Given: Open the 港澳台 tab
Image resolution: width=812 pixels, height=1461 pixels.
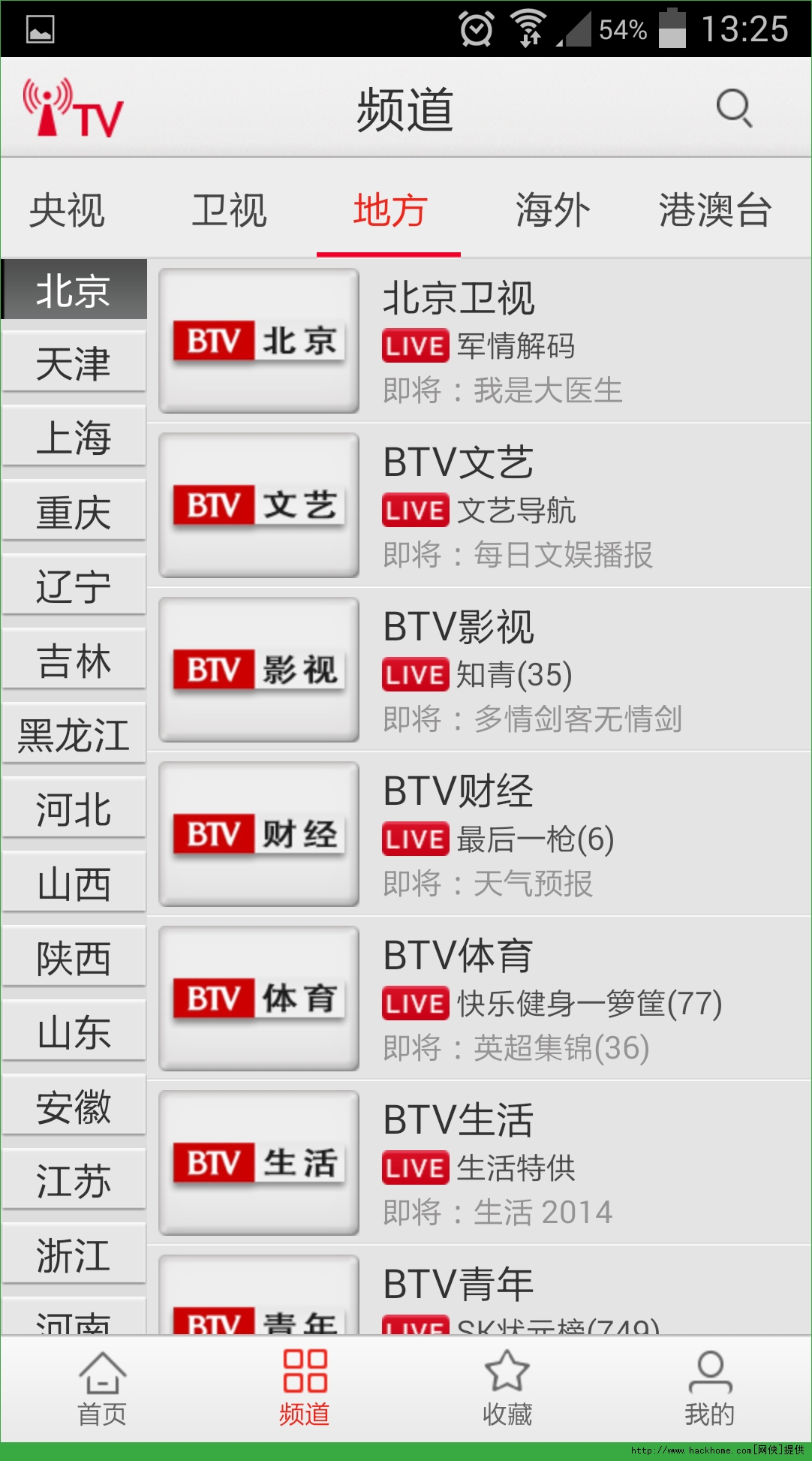Looking at the screenshot, I should [x=714, y=210].
